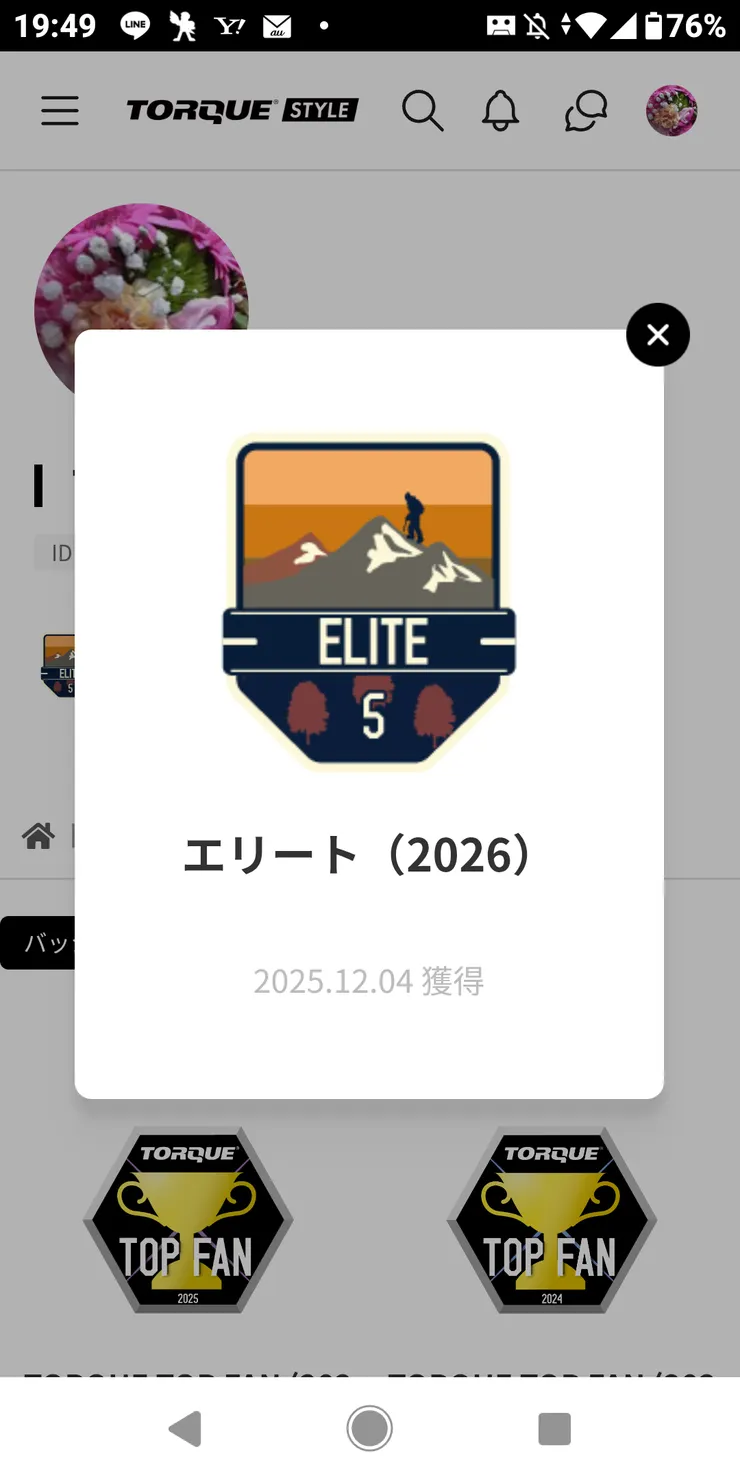Tap the battery indicator in the status bar

pyautogui.click(x=651, y=26)
